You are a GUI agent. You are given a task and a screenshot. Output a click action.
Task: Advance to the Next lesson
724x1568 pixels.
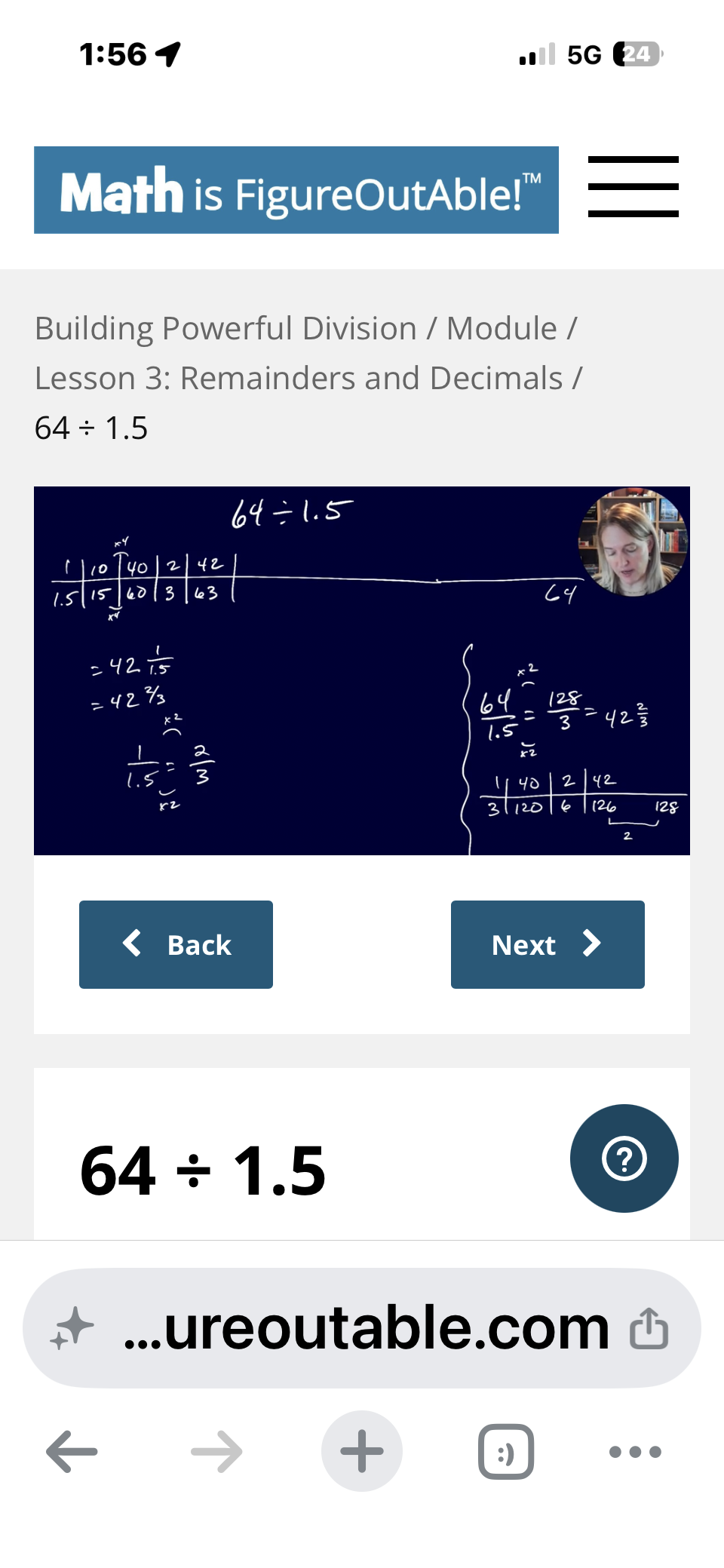(x=548, y=944)
